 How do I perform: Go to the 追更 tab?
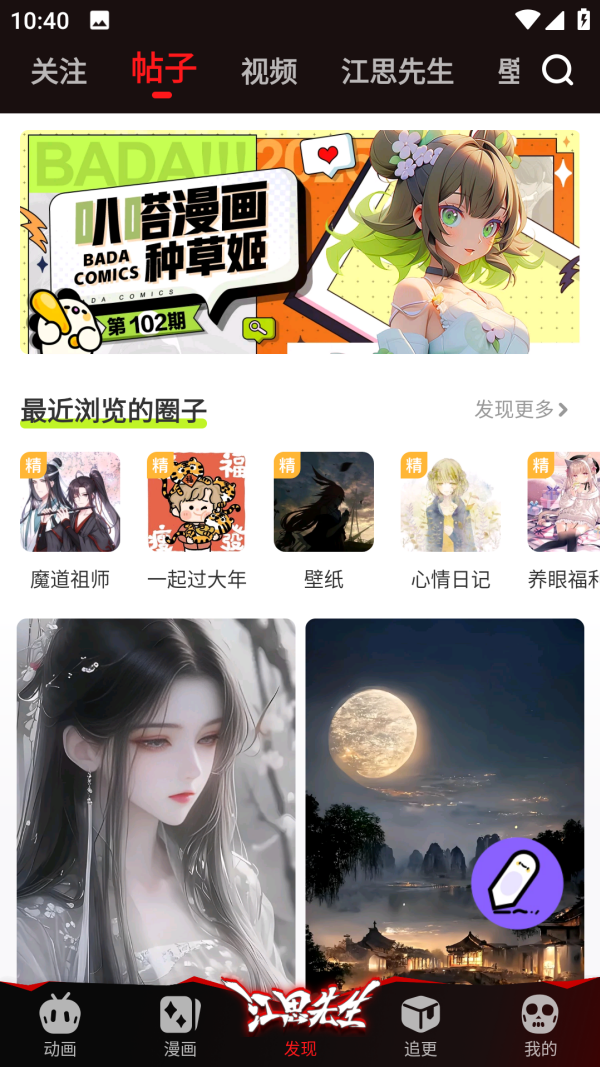tap(420, 1026)
